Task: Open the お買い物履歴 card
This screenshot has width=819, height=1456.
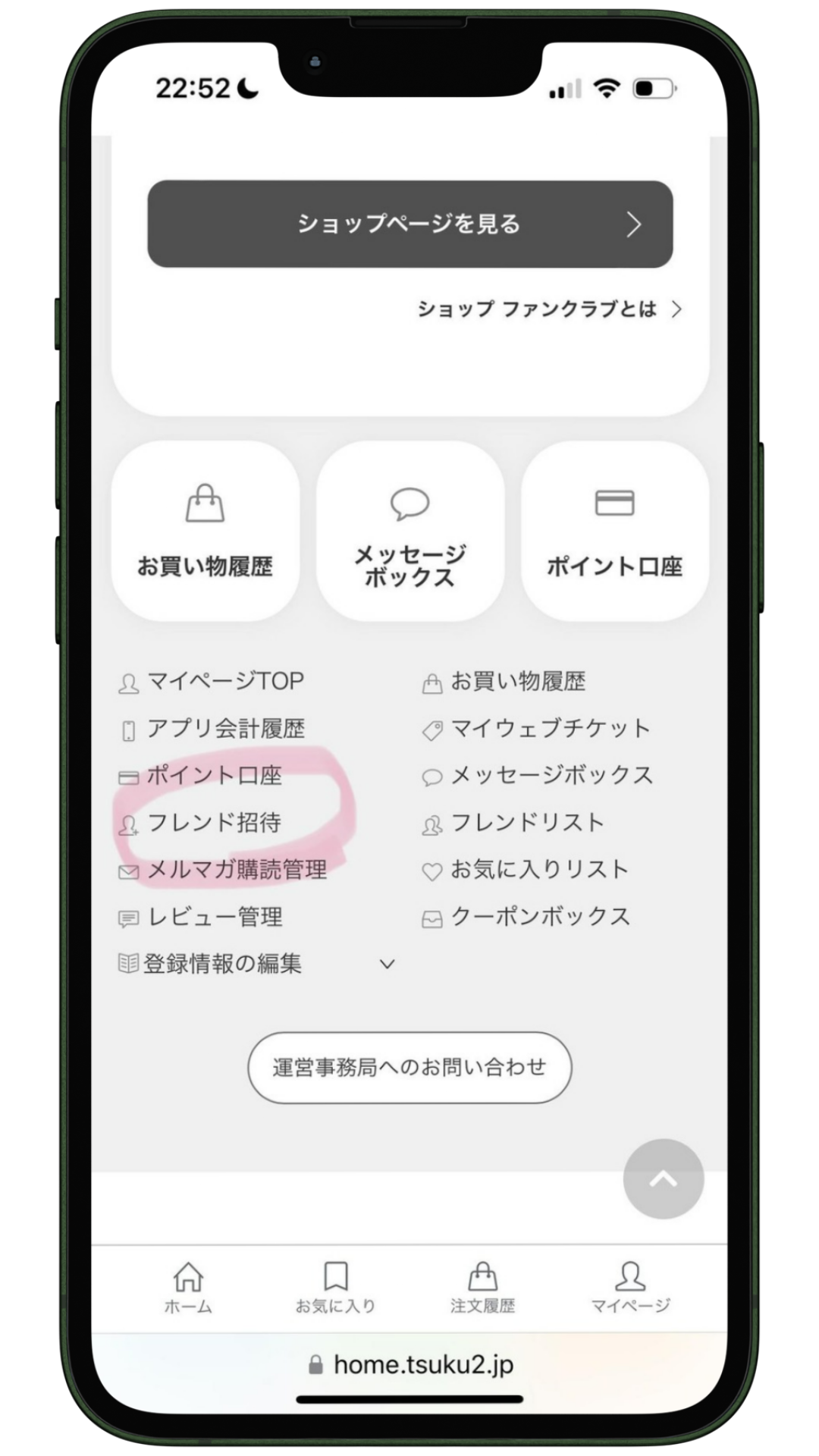Action: [205, 532]
